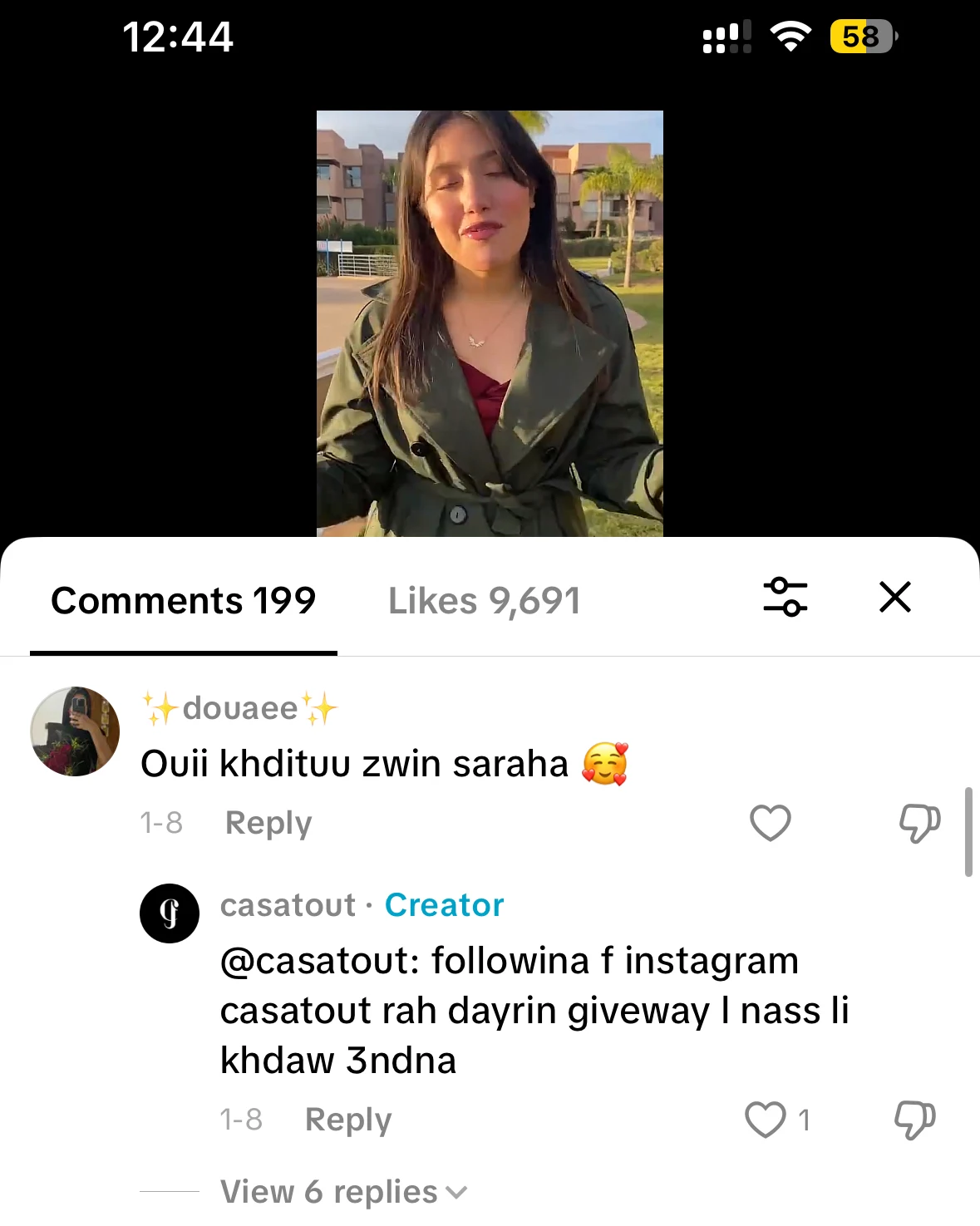Open casatout's profile avatar

pyautogui.click(x=170, y=913)
